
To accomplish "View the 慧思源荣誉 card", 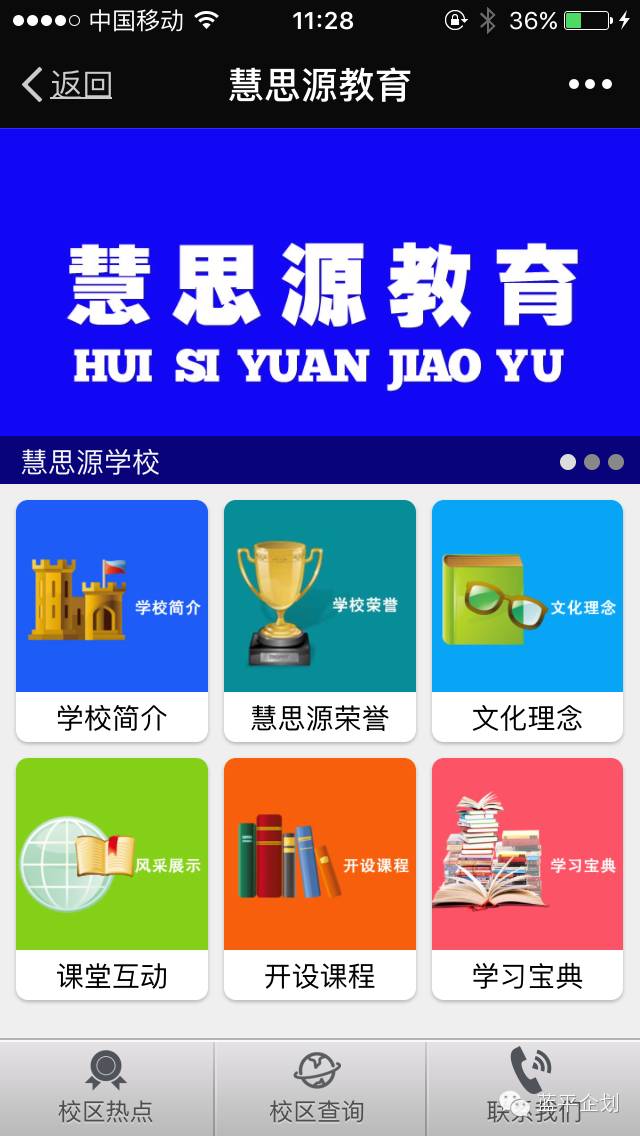I will tap(320, 620).
